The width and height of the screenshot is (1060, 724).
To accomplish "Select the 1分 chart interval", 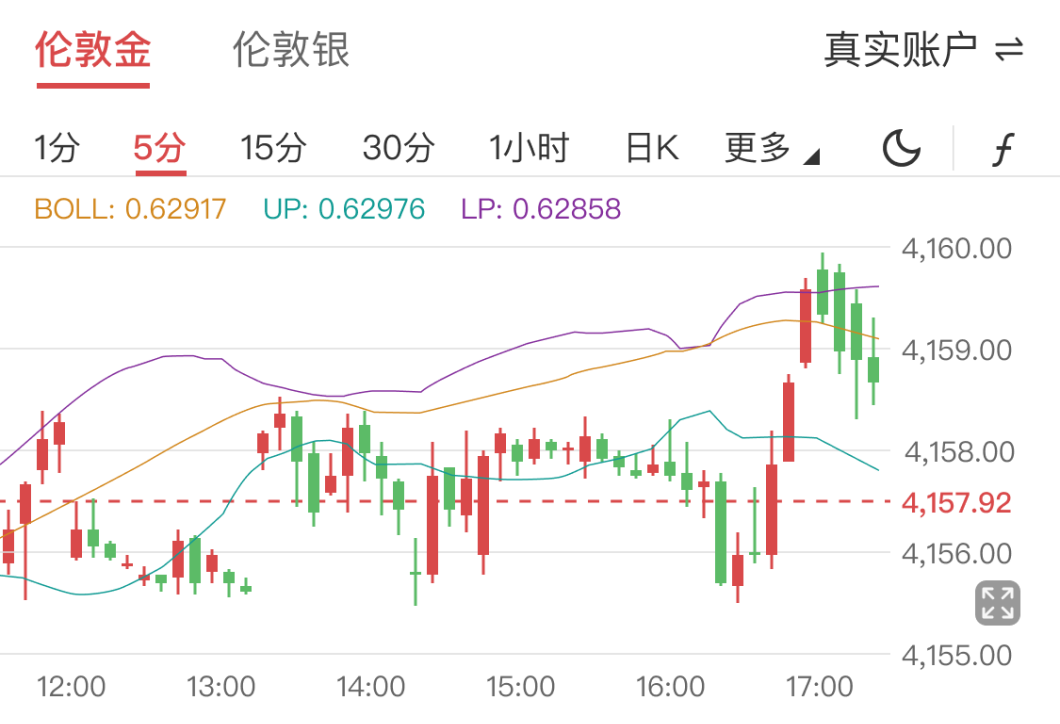I will click(57, 149).
